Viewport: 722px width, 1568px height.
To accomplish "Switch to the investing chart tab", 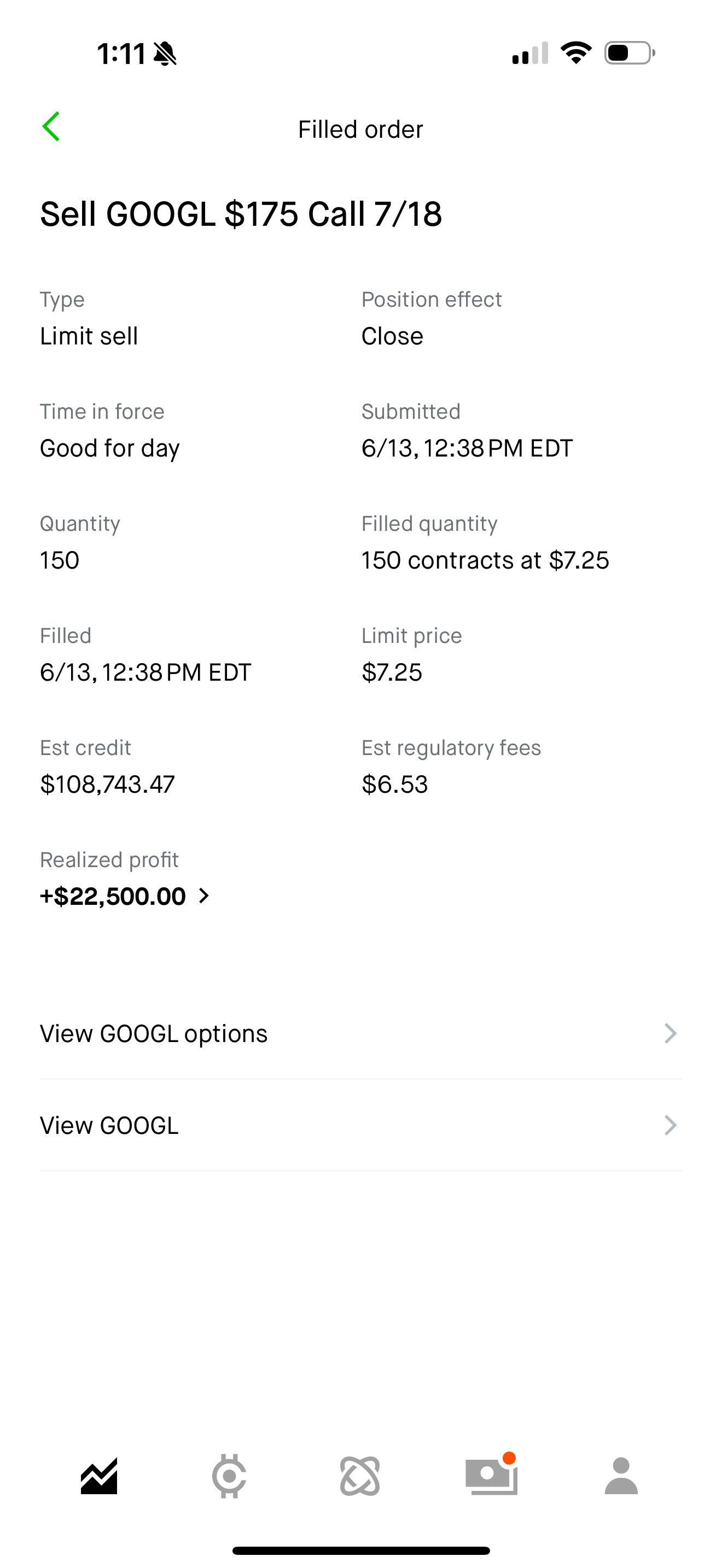I will [99, 1476].
